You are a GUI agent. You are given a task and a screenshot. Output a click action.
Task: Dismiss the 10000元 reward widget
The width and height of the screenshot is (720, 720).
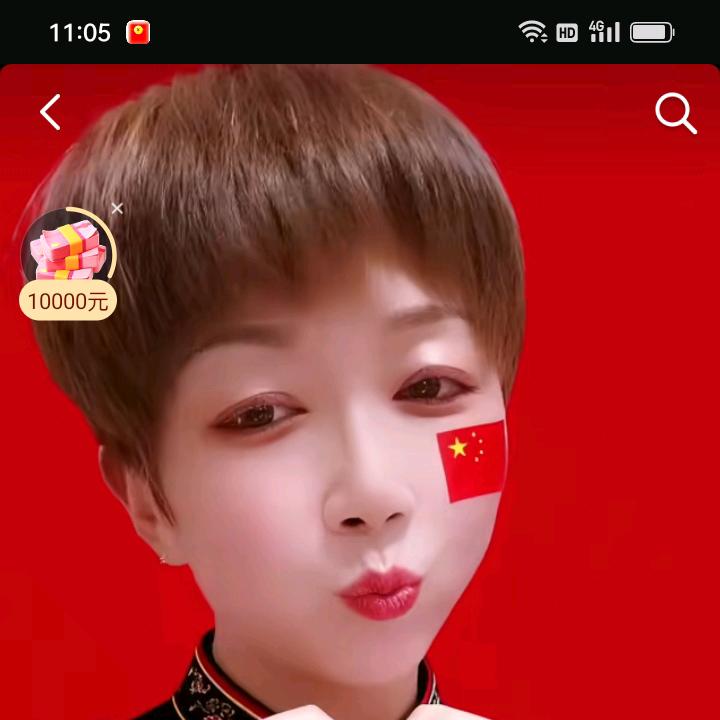[x=117, y=208]
